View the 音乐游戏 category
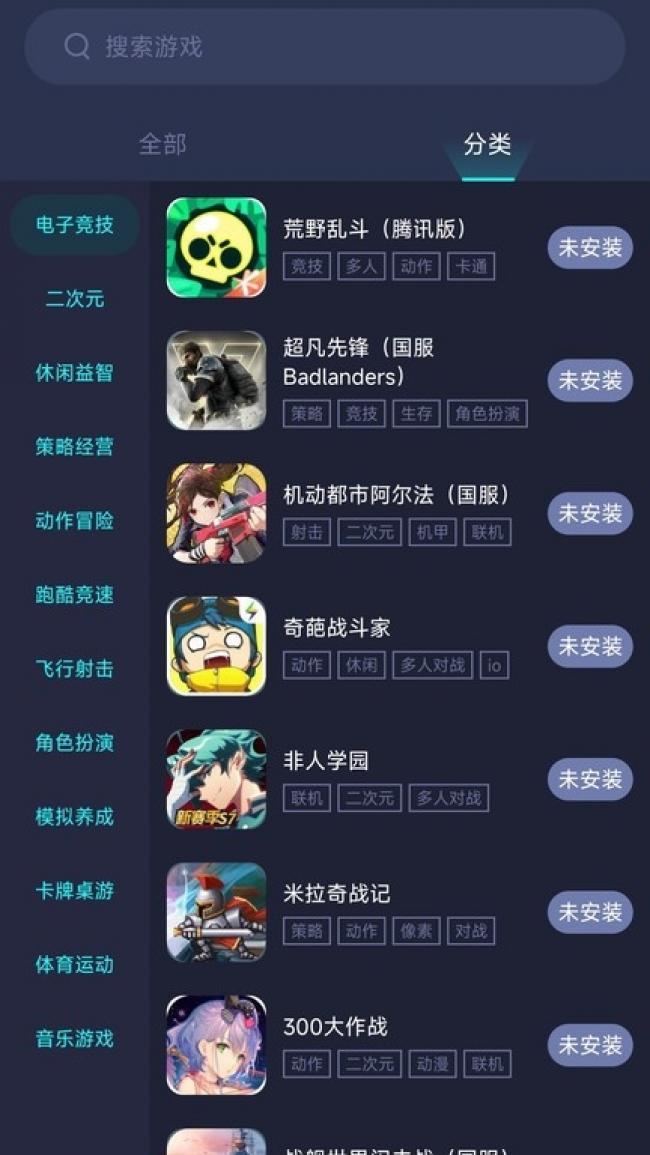Viewport: 650px width, 1155px height. (x=75, y=1039)
